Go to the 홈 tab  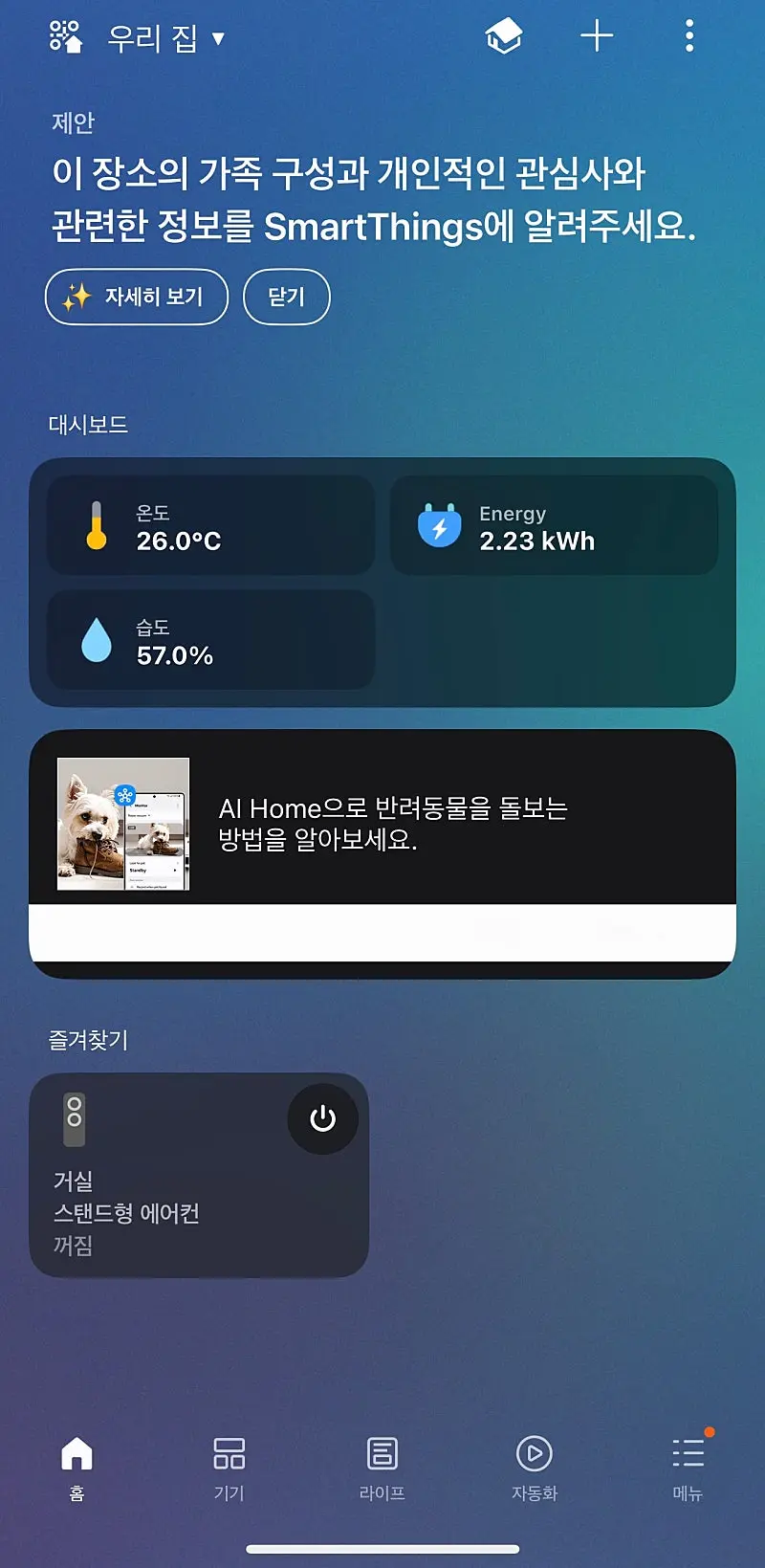coord(76,1468)
